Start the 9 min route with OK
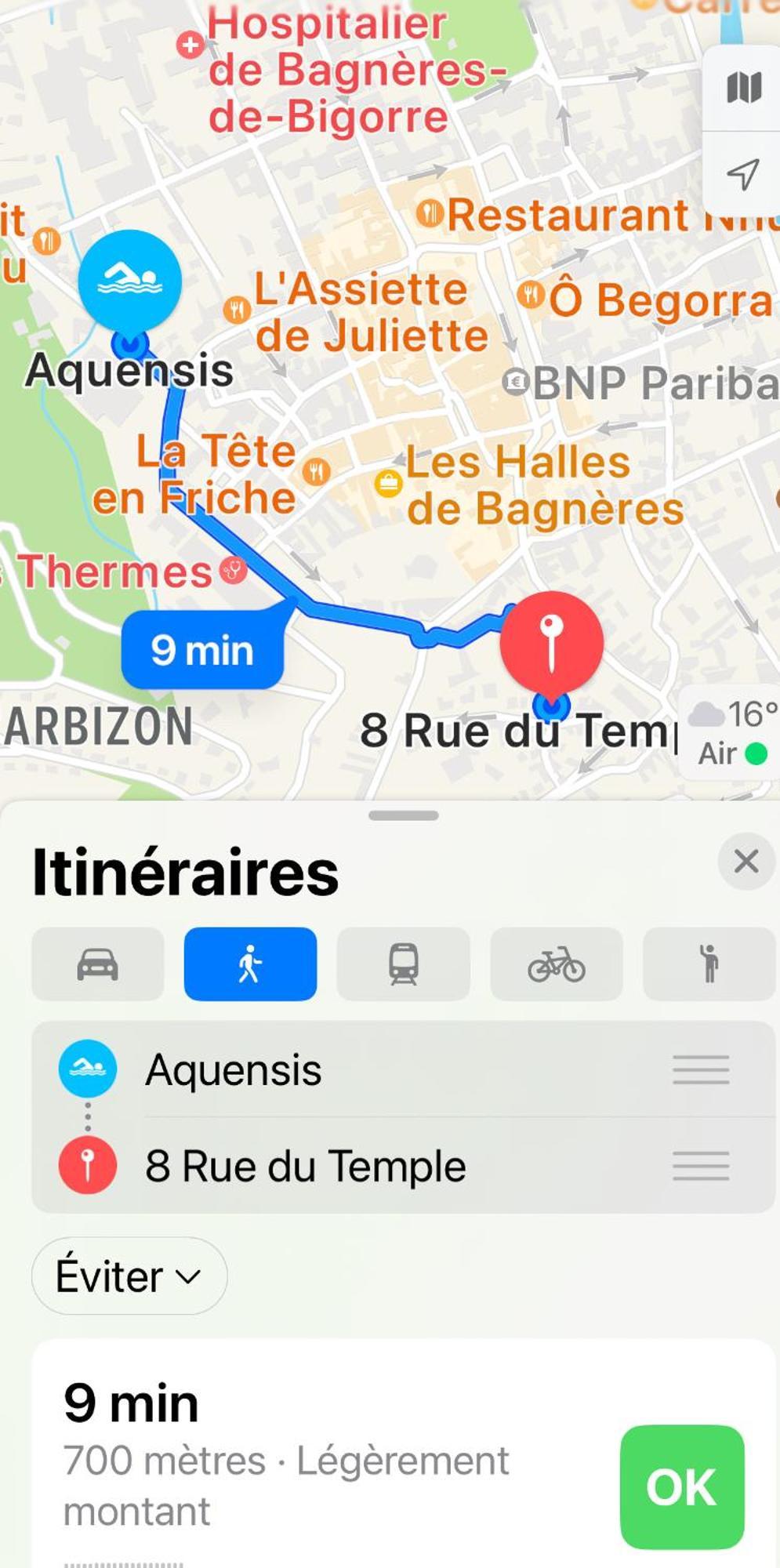Image resolution: width=780 pixels, height=1568 pixels. point(681,1486)
